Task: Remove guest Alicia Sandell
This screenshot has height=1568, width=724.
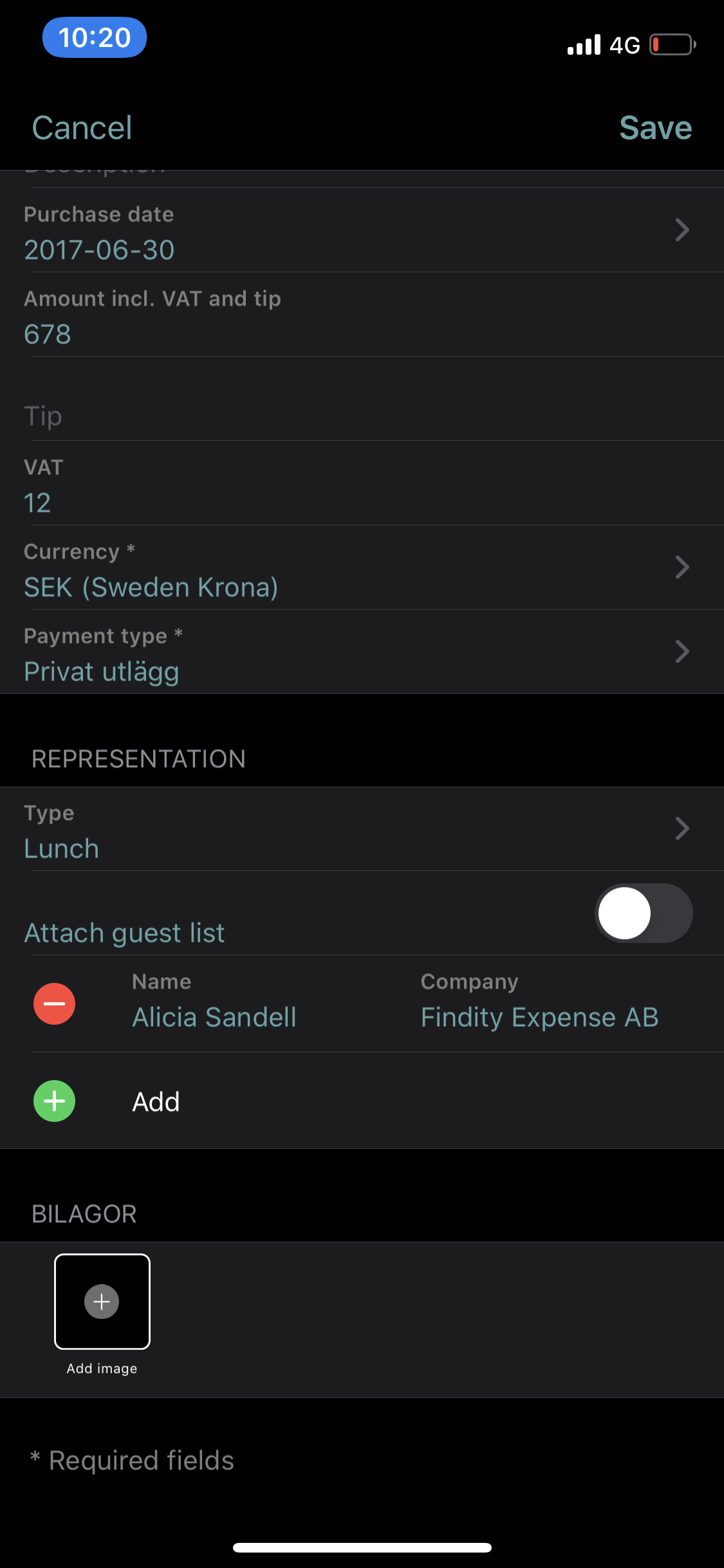Action: 55,1003
